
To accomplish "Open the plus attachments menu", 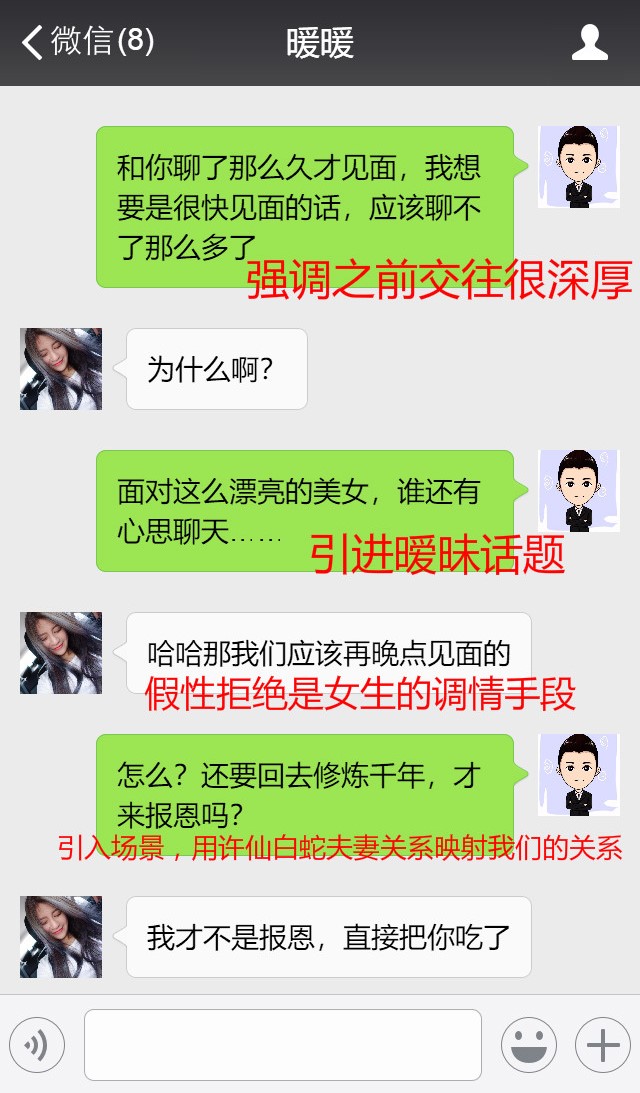I will tap(602, 1045).
